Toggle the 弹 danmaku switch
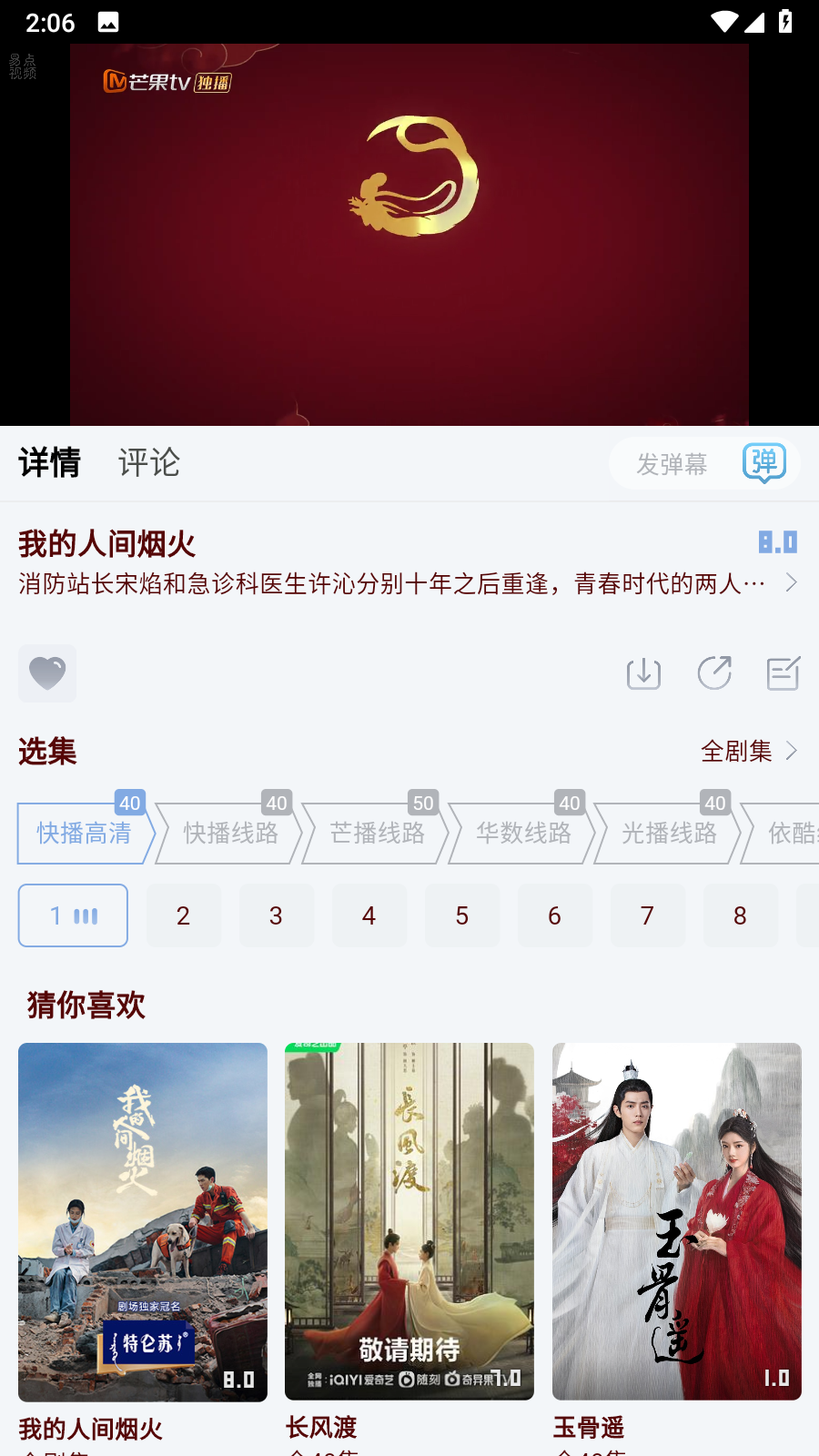The width and height of the screenshot is (819, 1456). click(763, 464)
